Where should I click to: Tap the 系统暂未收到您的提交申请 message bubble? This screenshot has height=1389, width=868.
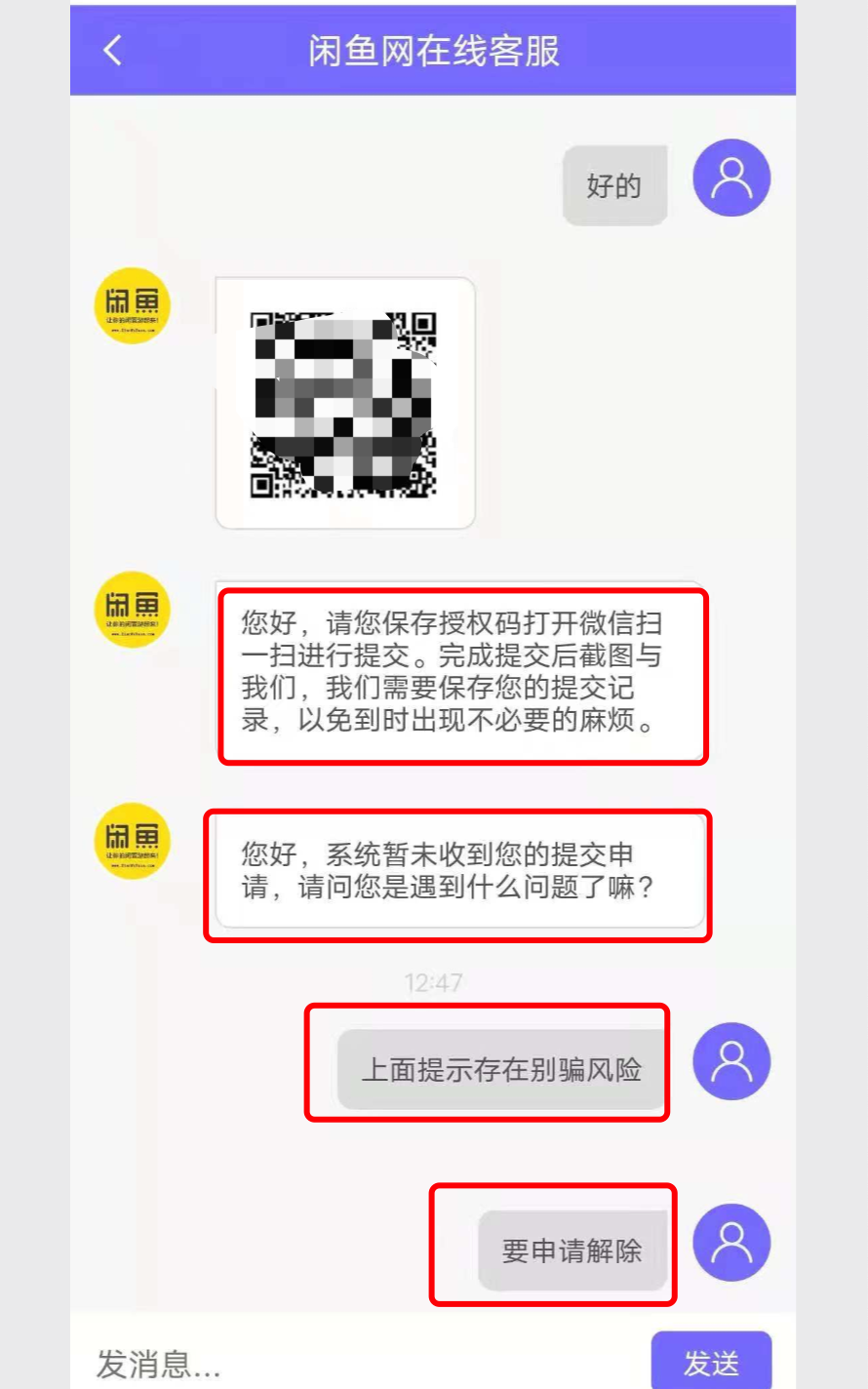point(458,873)
